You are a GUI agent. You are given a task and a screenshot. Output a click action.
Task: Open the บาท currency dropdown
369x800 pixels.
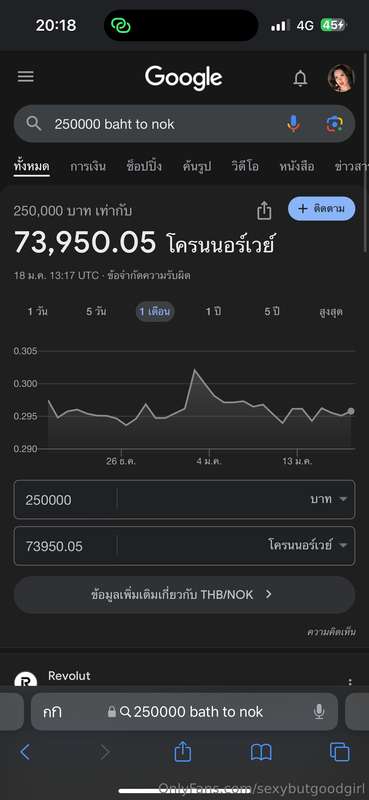tap(328, 499)
